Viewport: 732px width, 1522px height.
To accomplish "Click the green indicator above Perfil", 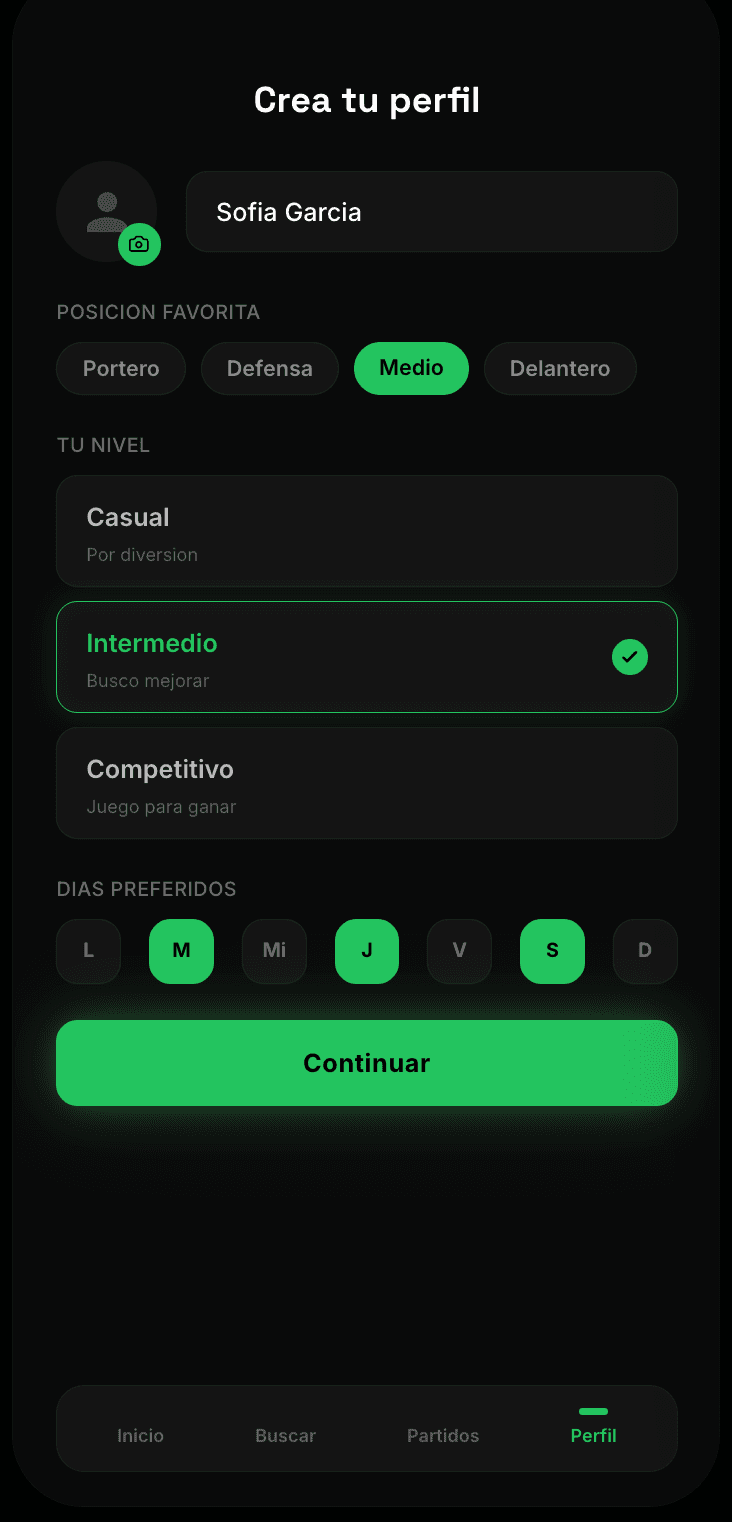I will [x=592, y=1410].
